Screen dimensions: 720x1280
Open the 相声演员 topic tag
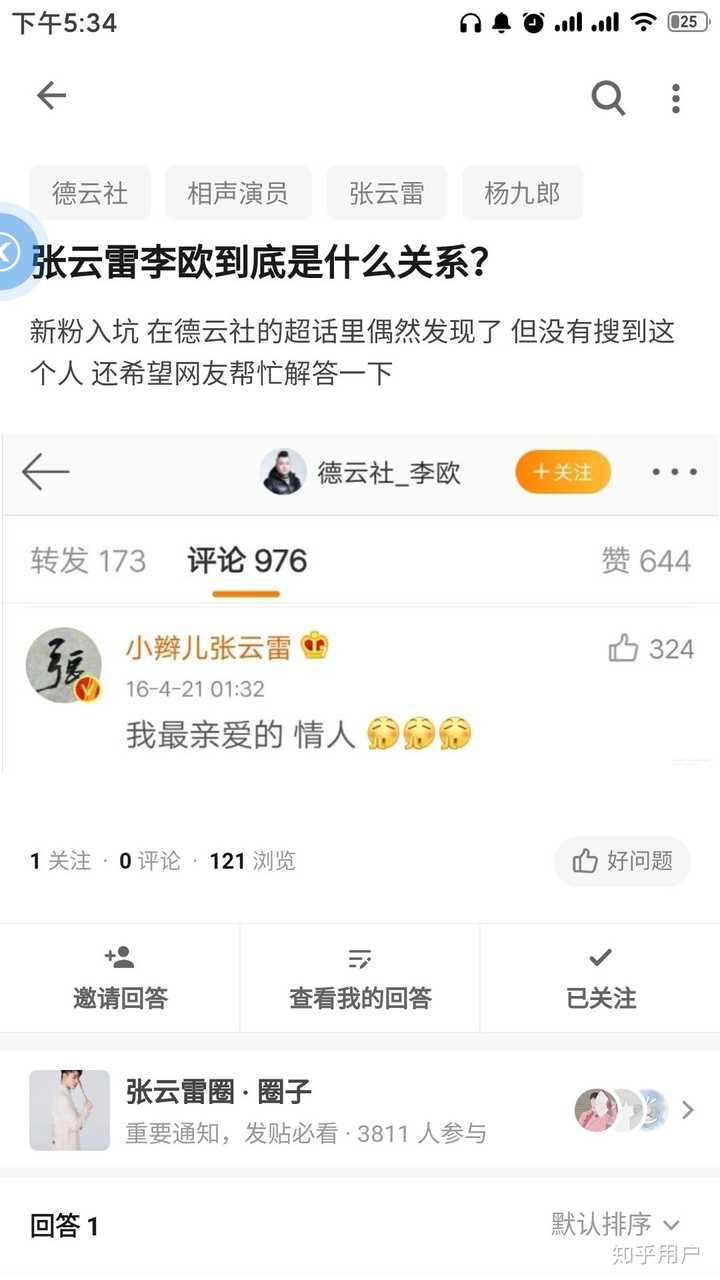click(238, 193)
